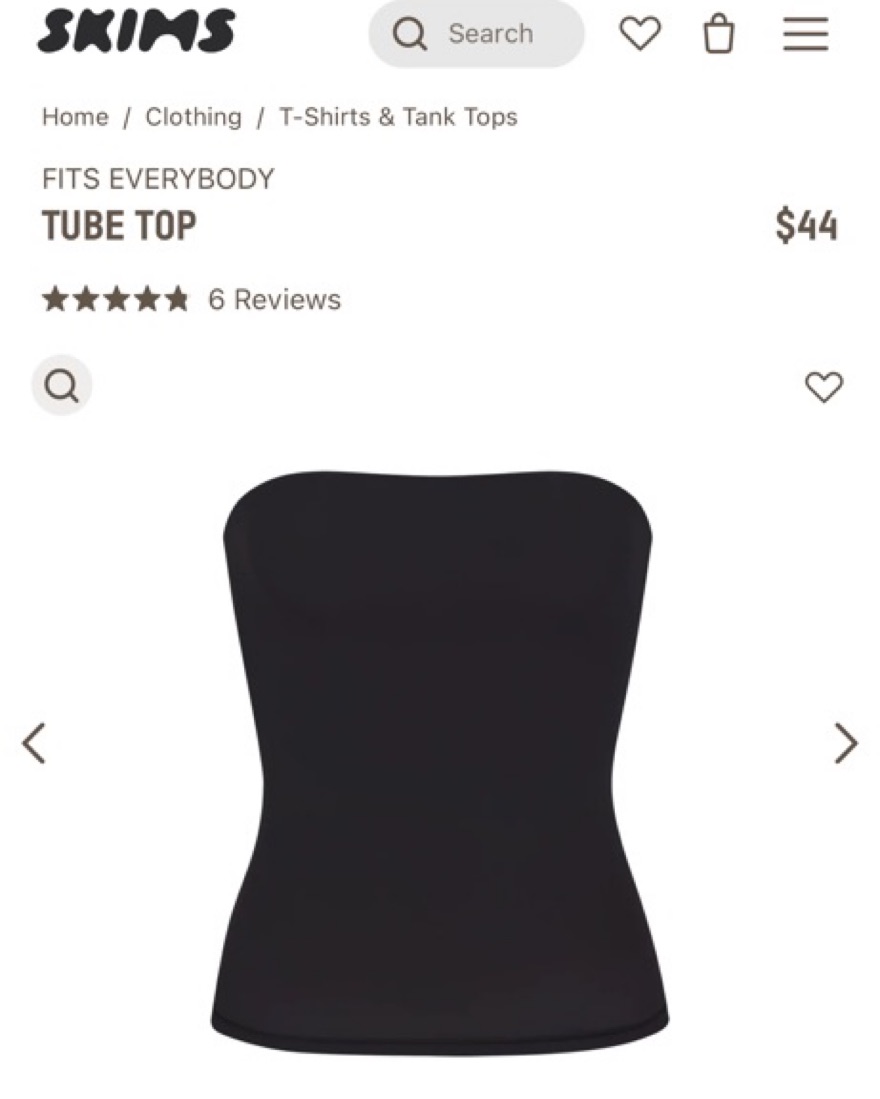Open the hamburger menu
Viewport: 880px width, 1099px height.
805,34
